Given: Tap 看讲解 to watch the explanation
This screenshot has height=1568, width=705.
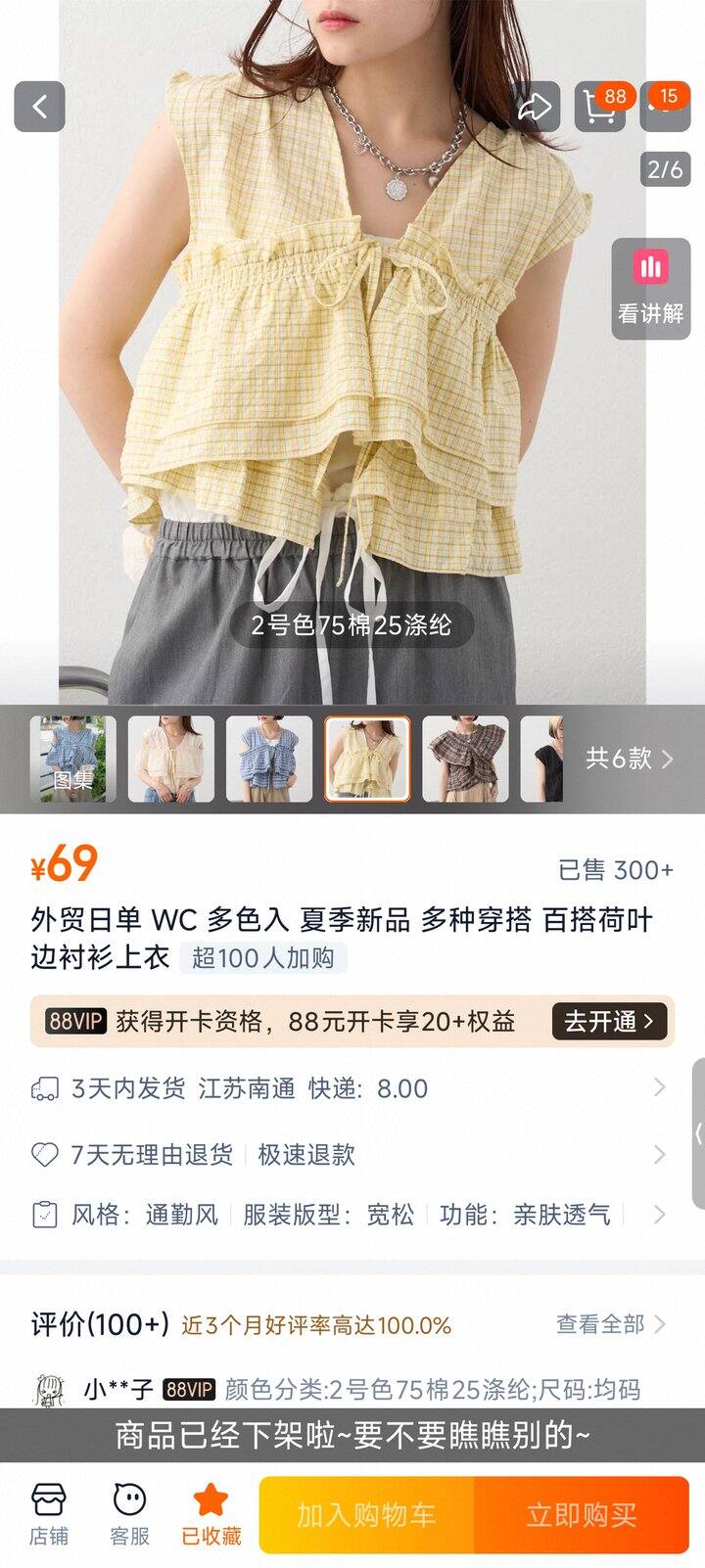Looking at the screenshot, I should pyautogui.click(x=651, y=289).
